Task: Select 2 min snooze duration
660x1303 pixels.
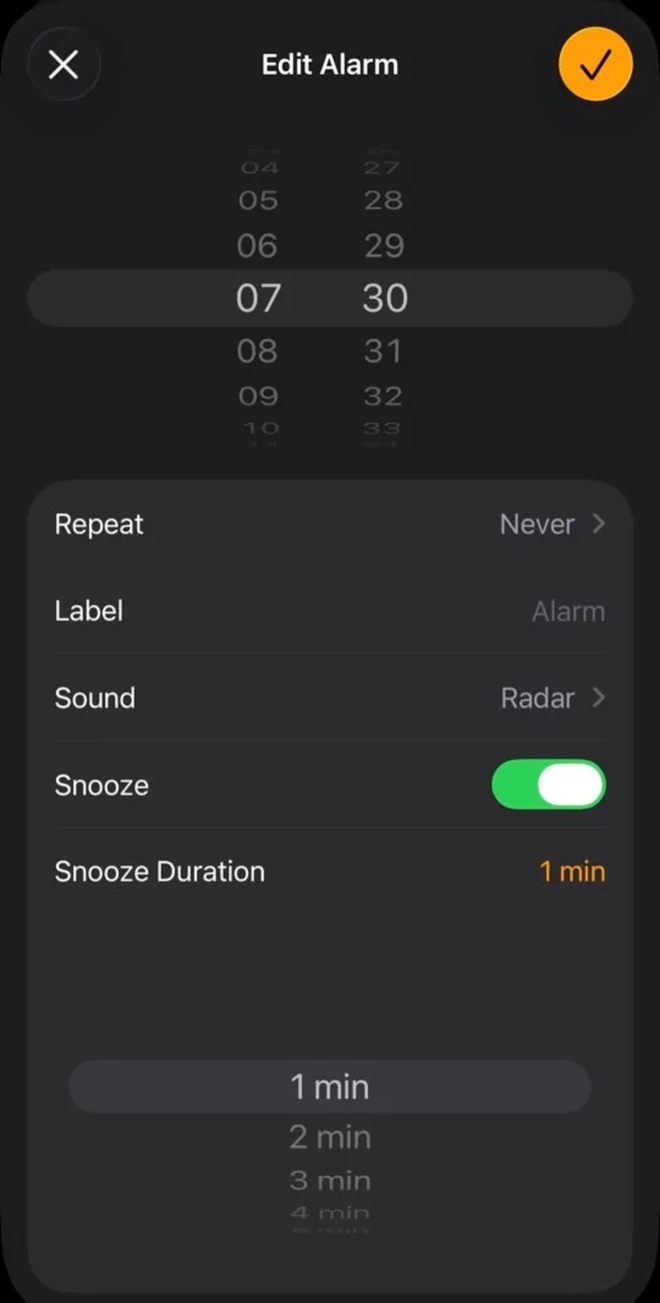Action: [330, 1137]
